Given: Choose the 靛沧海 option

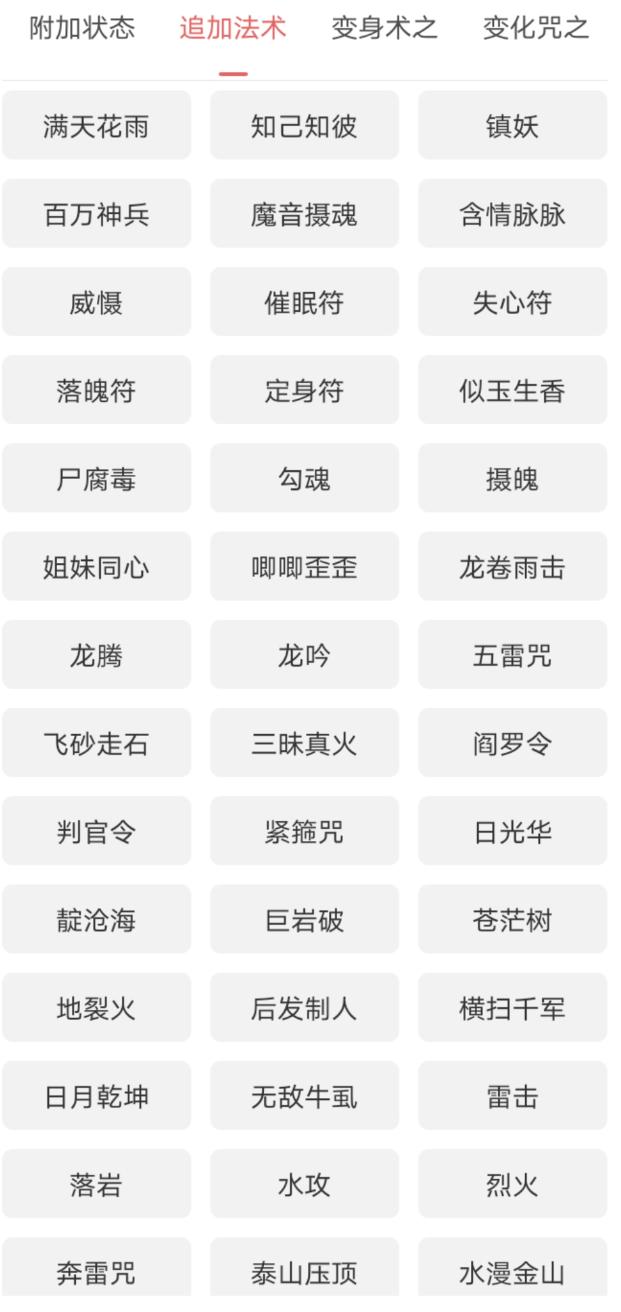Looking at the screenshot, I should 96,919.
